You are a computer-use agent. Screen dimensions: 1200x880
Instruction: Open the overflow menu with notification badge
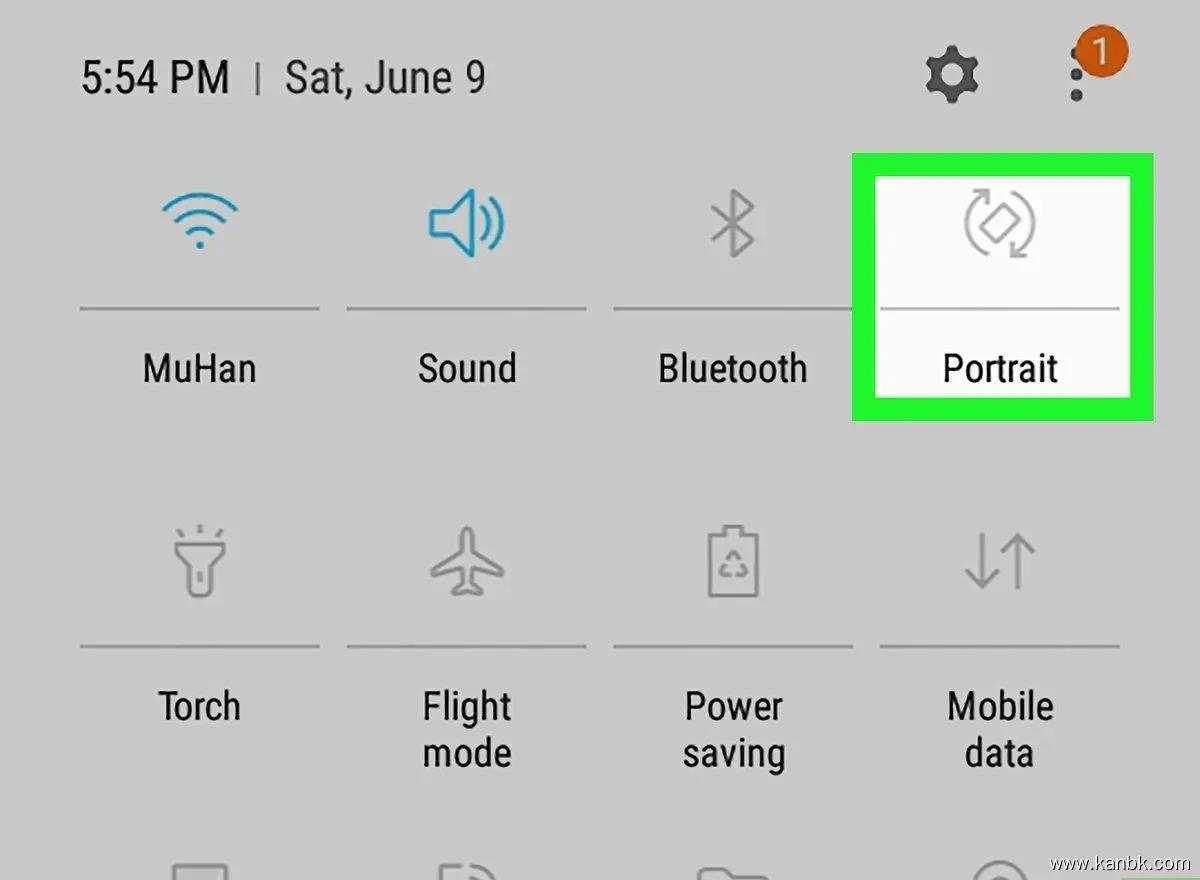(1077, 74)
